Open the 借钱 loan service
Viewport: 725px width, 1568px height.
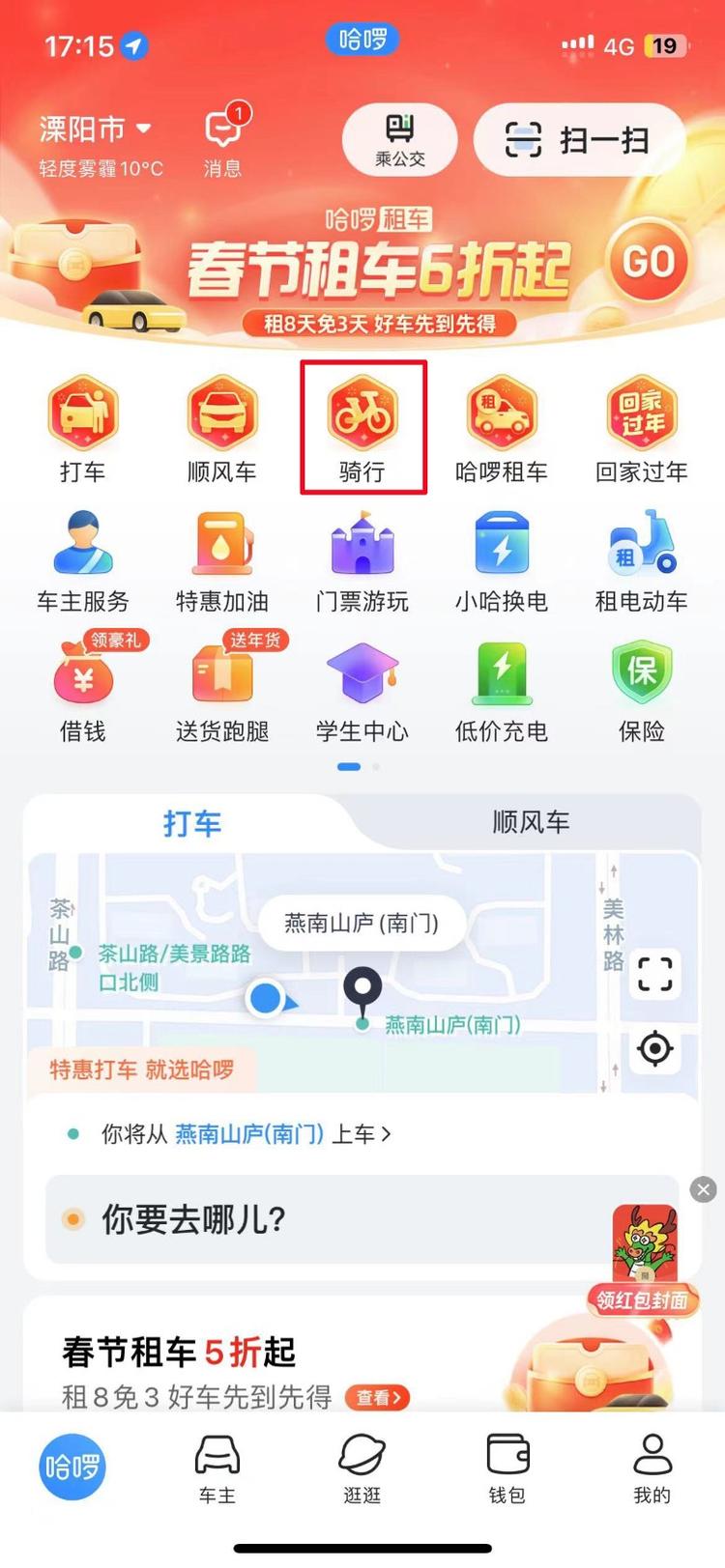[x=83, y=690]
